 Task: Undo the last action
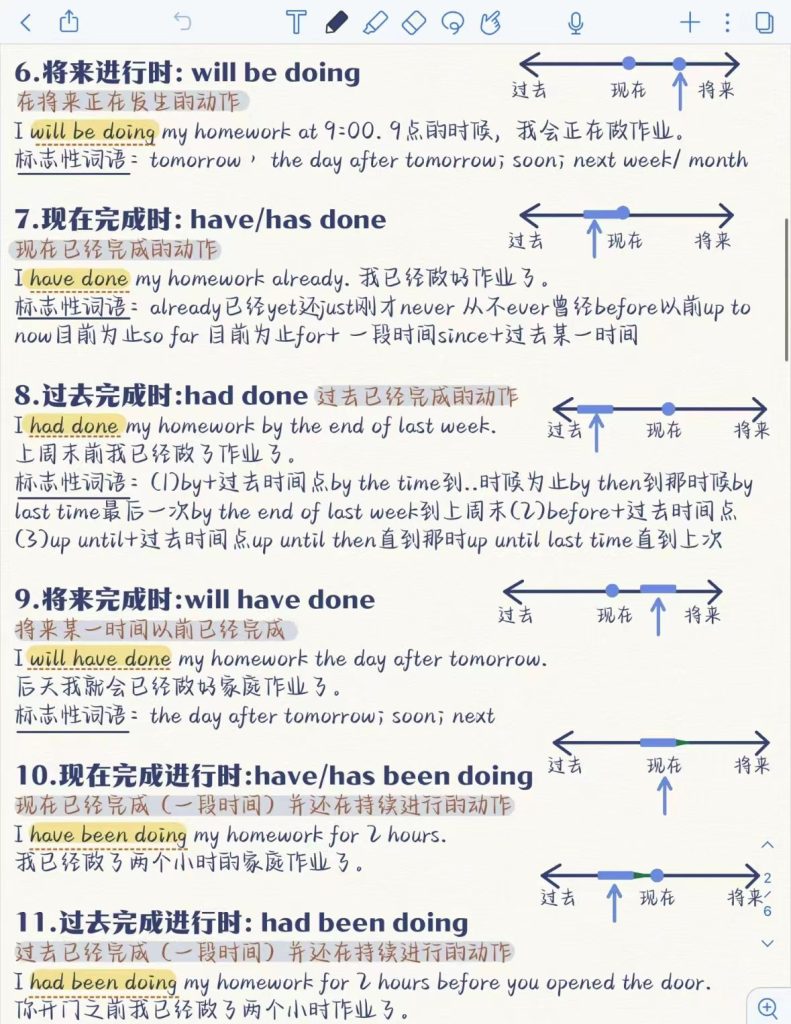[x=181, y=22]
